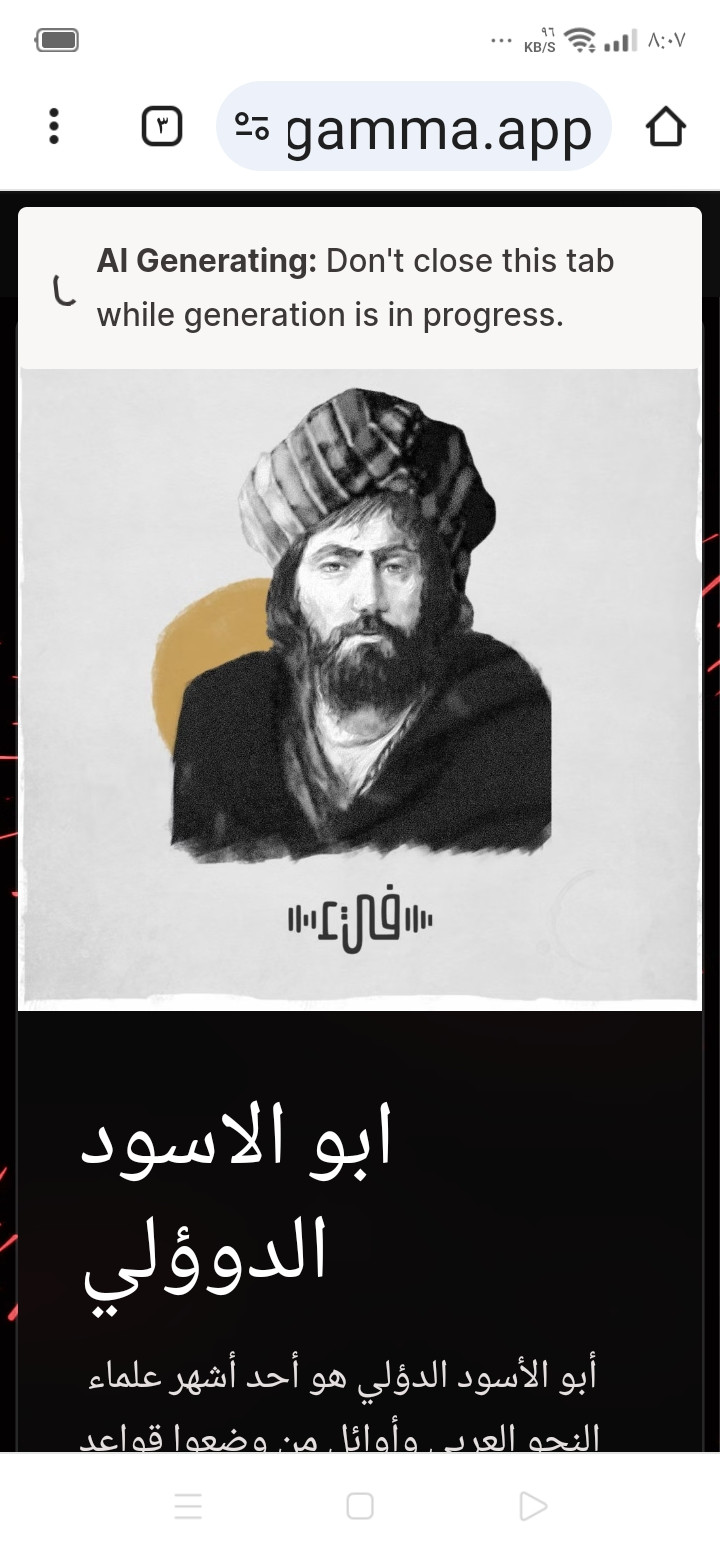Go to the browser home page
720x1560 pixels.
click(665, 127)
